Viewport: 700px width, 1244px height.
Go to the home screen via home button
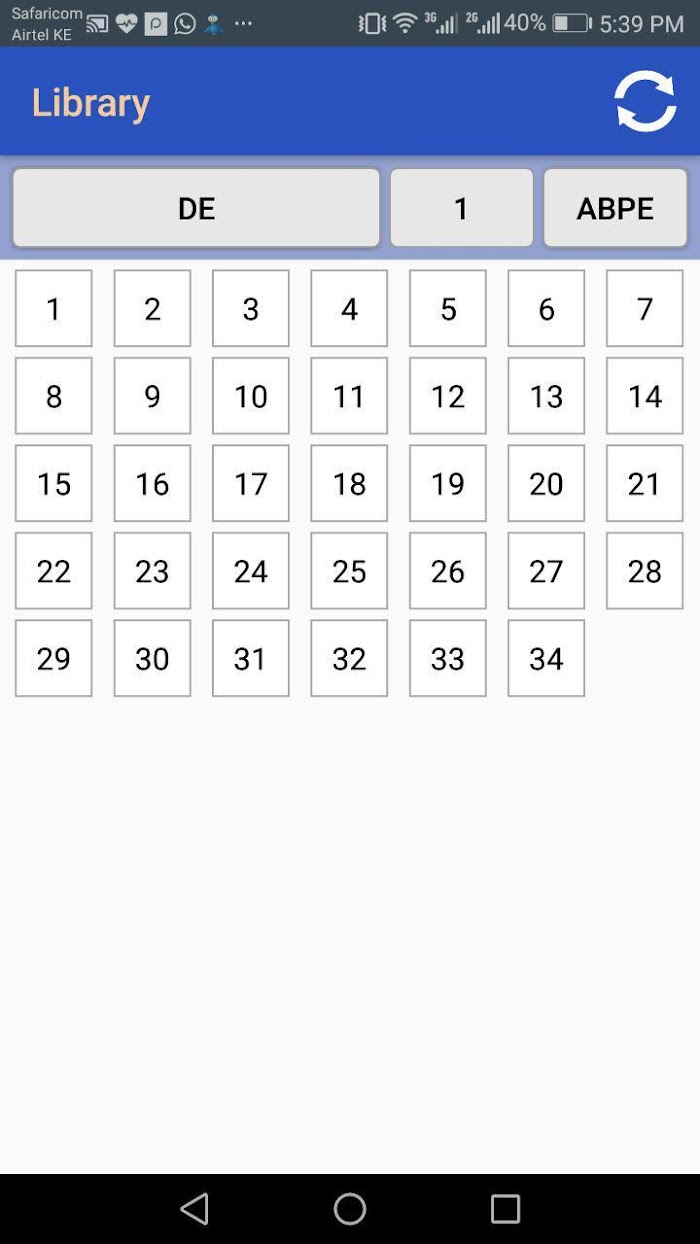tap(350, 1209)
